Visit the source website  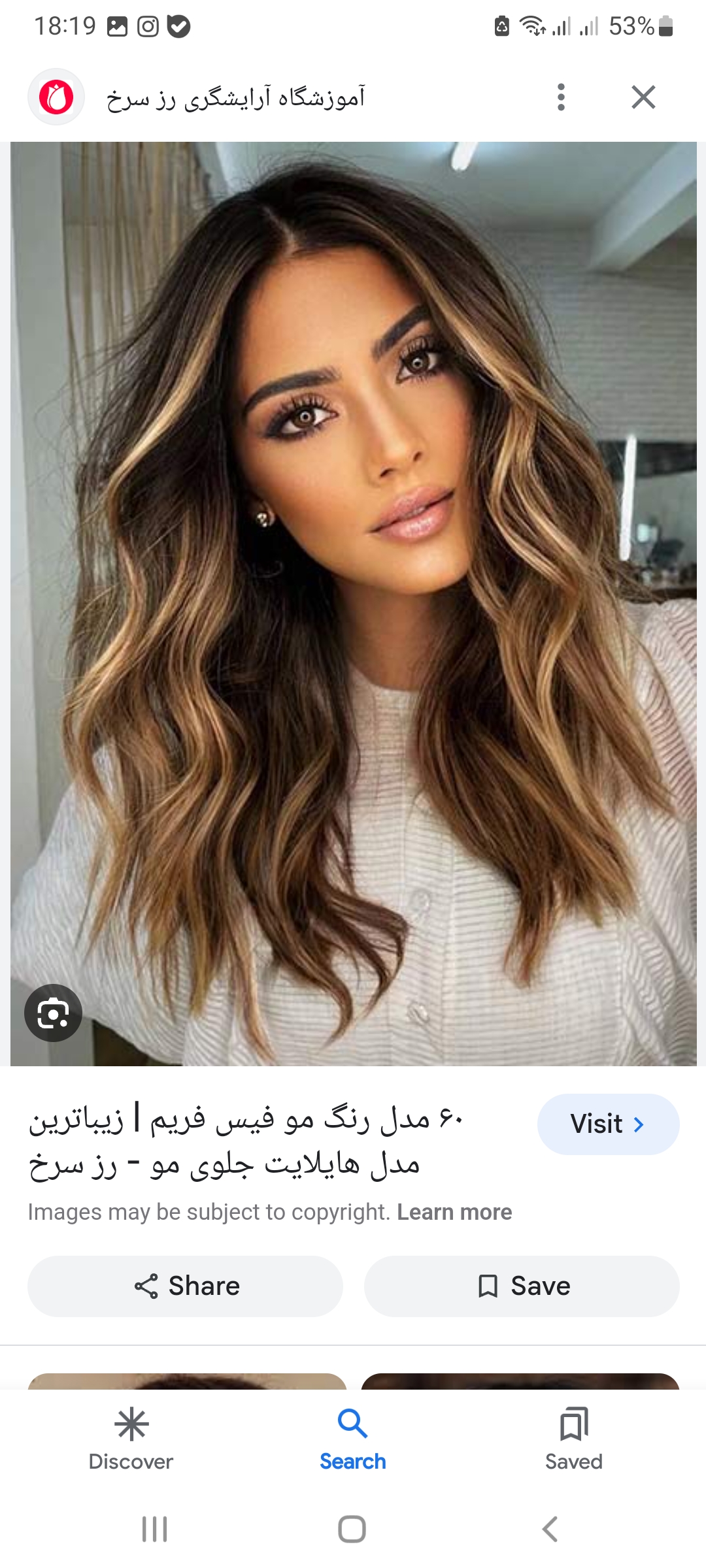[608, 1124]
